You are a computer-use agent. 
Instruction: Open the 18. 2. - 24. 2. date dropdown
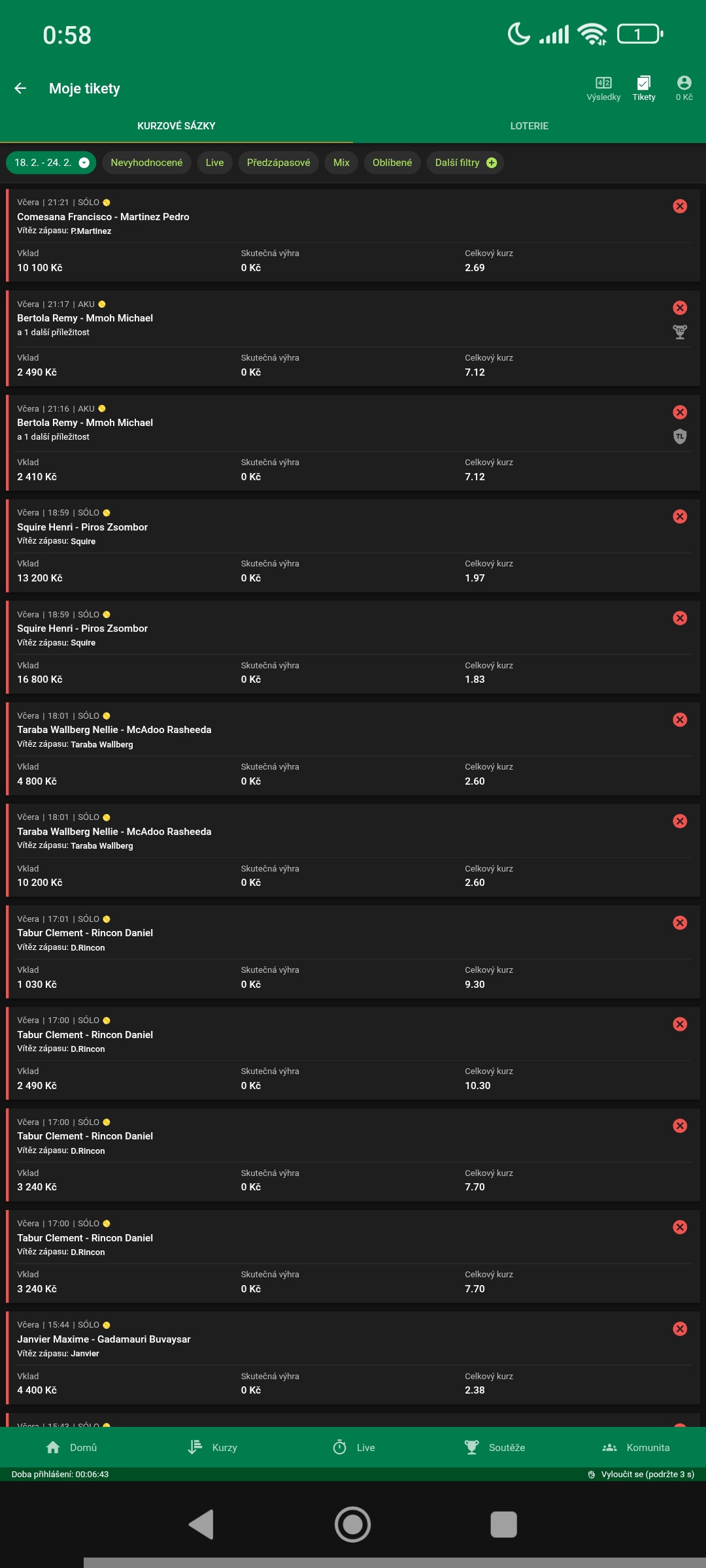51,163
